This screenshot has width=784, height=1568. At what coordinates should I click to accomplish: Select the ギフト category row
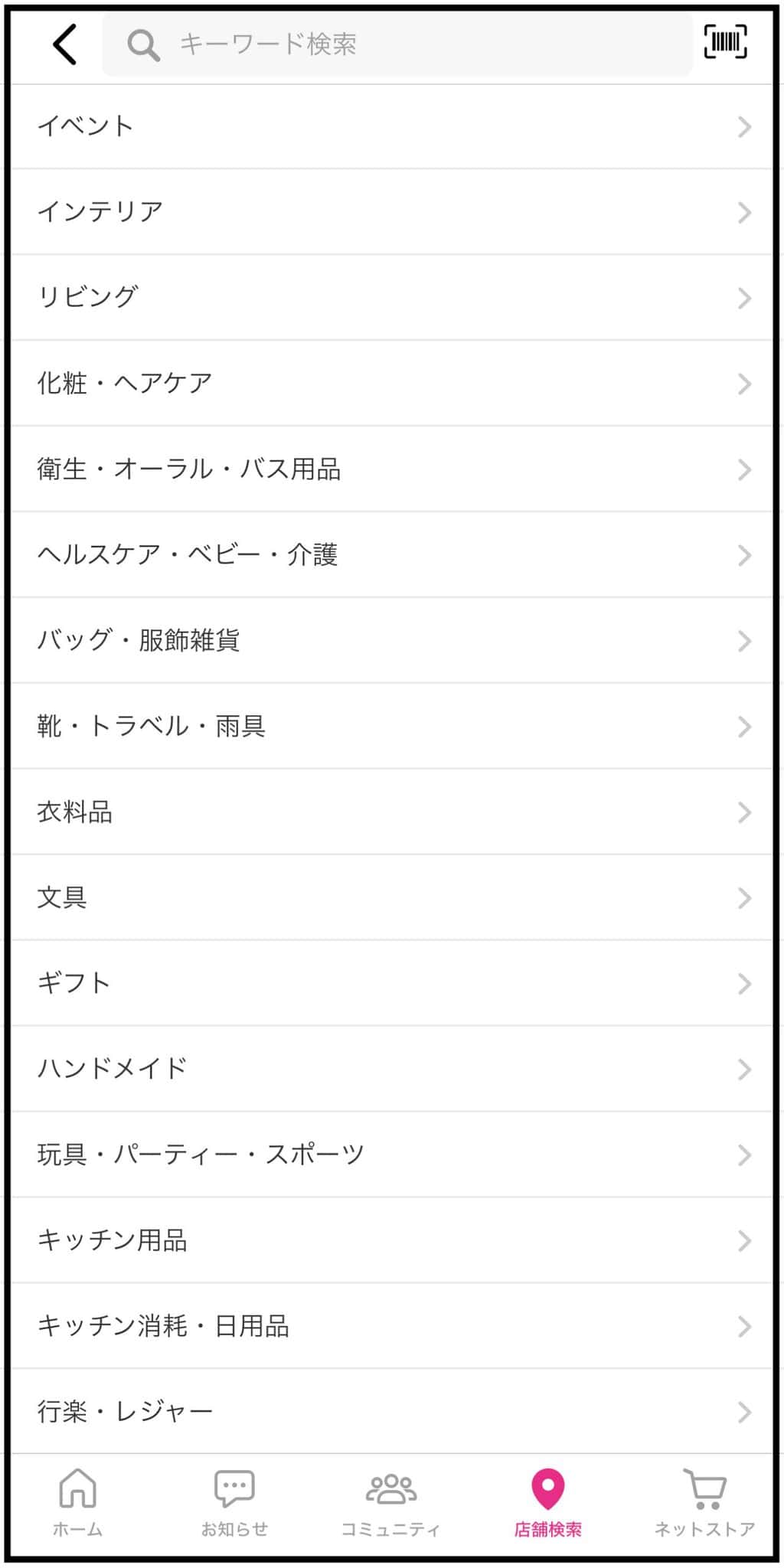[x=392, y=984]
